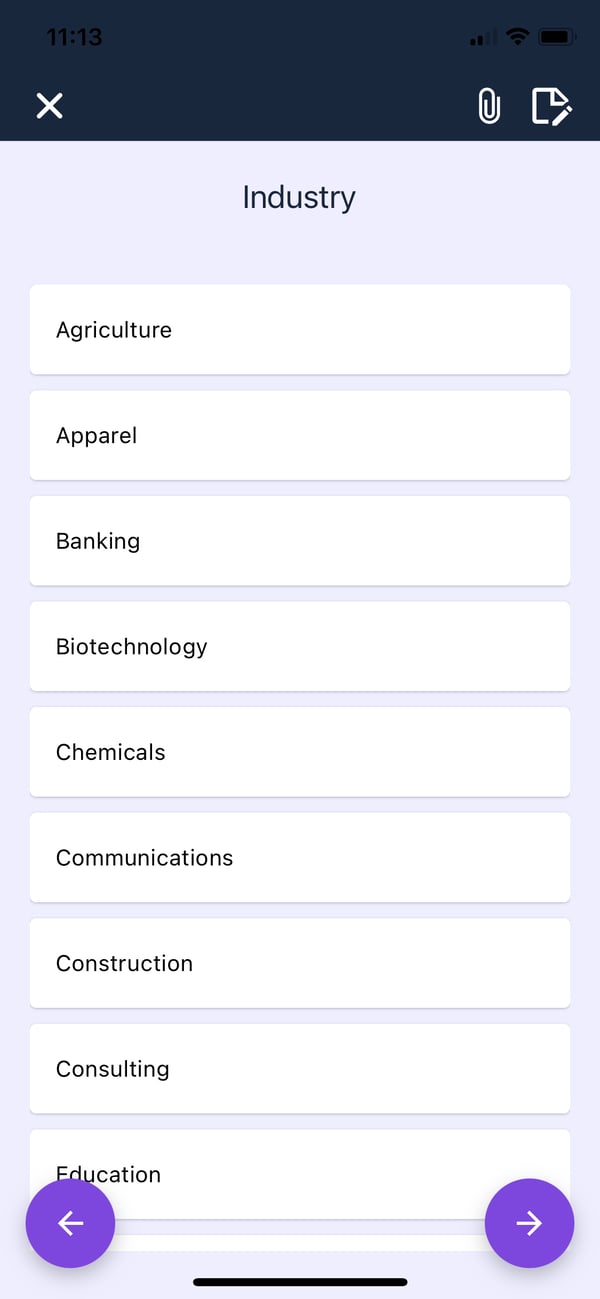Pick Banking from the list
Viewport: 600px width, 1299px height.
tap(300, 541)
